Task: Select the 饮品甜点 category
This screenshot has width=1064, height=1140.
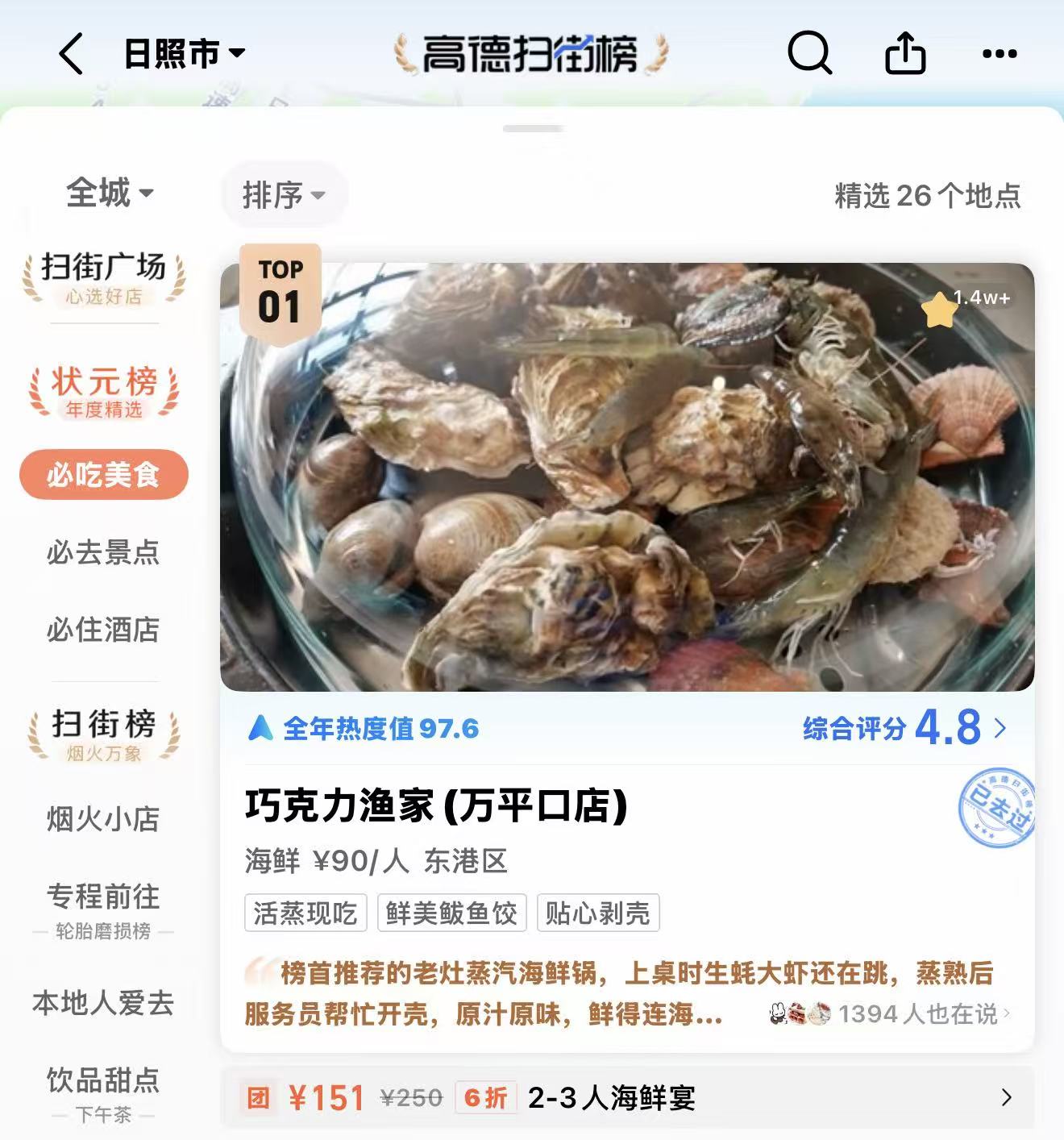Action: (103, 1090)
